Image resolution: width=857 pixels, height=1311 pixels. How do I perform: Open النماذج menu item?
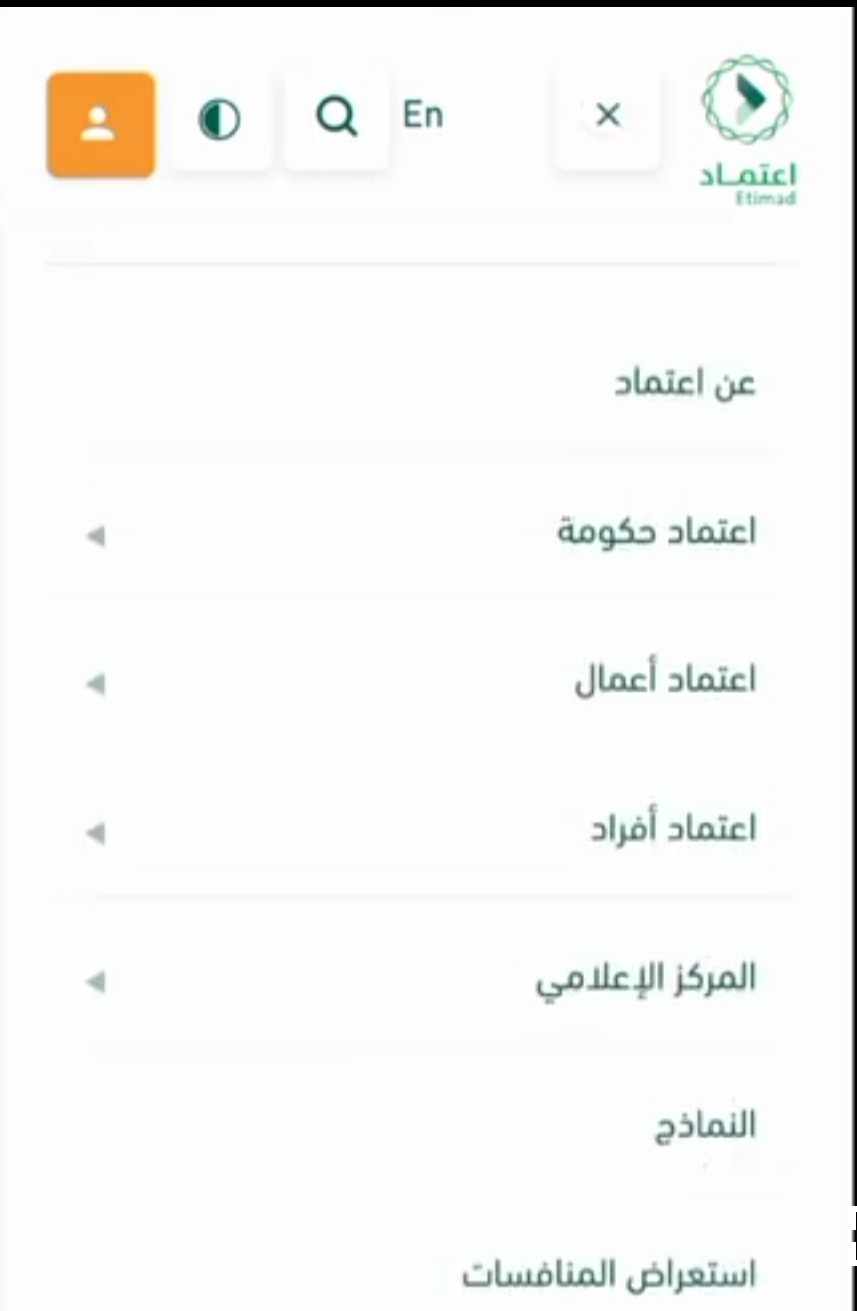(x=704, y=1127)
